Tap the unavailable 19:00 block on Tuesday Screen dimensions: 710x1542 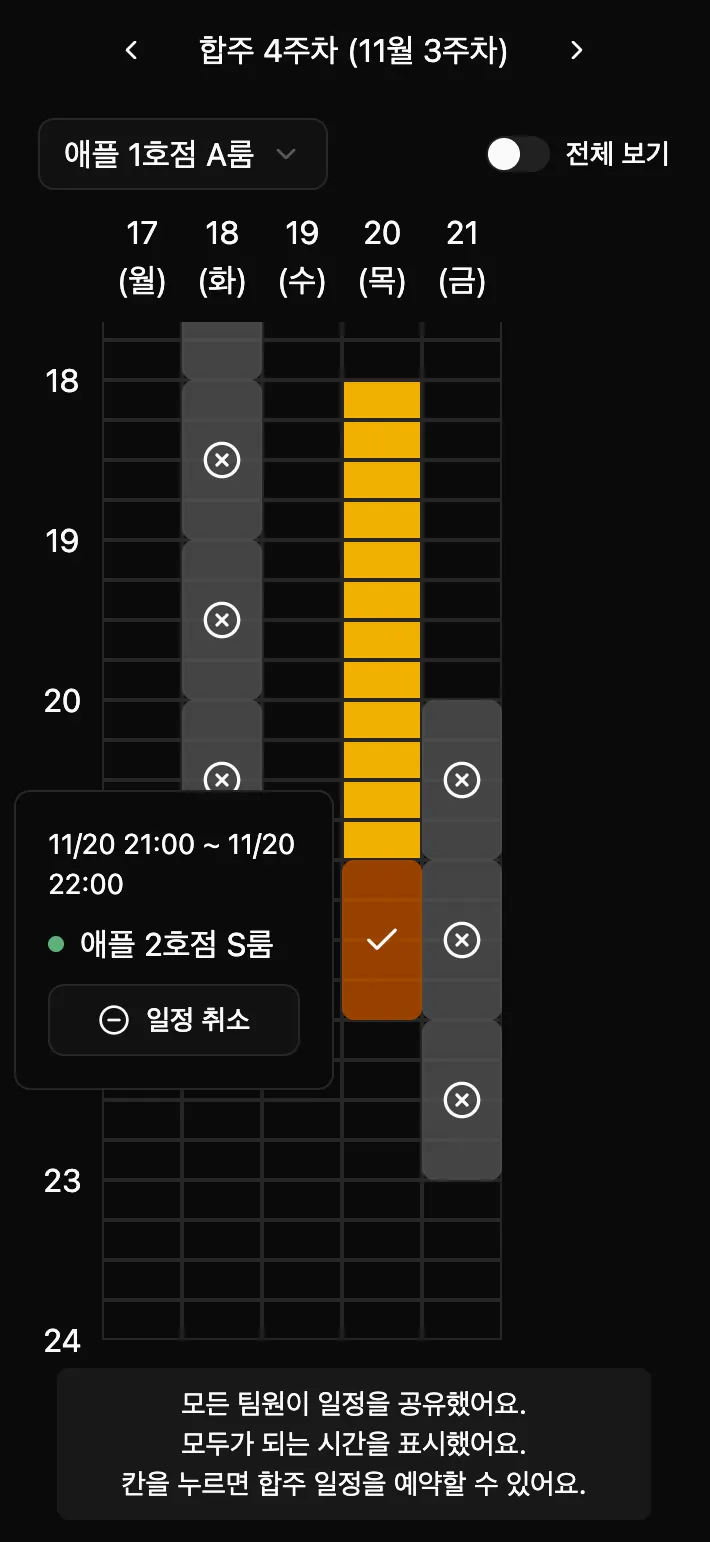[x=222, y=620]
